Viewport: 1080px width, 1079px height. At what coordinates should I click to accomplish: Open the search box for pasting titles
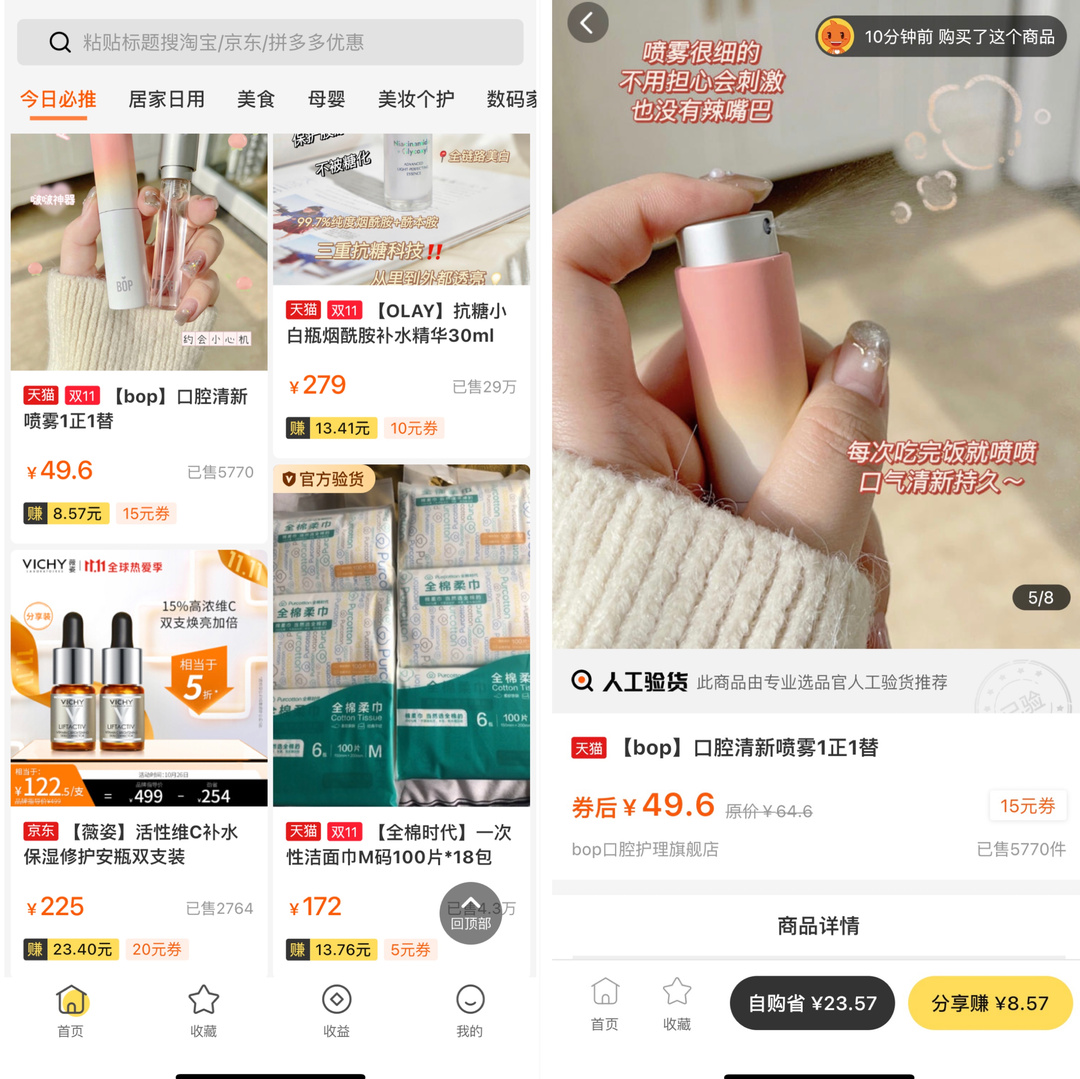(270, 42)
